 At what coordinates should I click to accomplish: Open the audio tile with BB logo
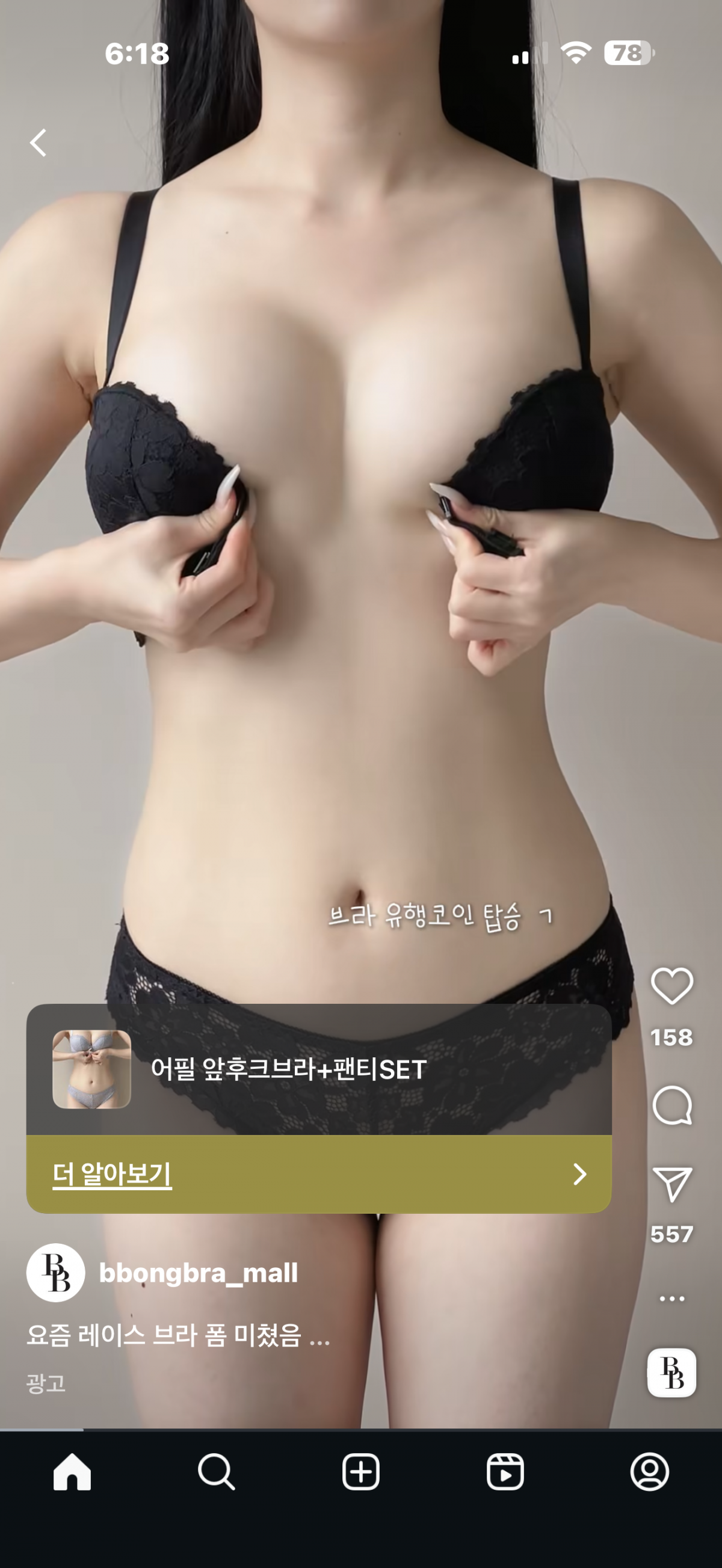click(671, 1373)
